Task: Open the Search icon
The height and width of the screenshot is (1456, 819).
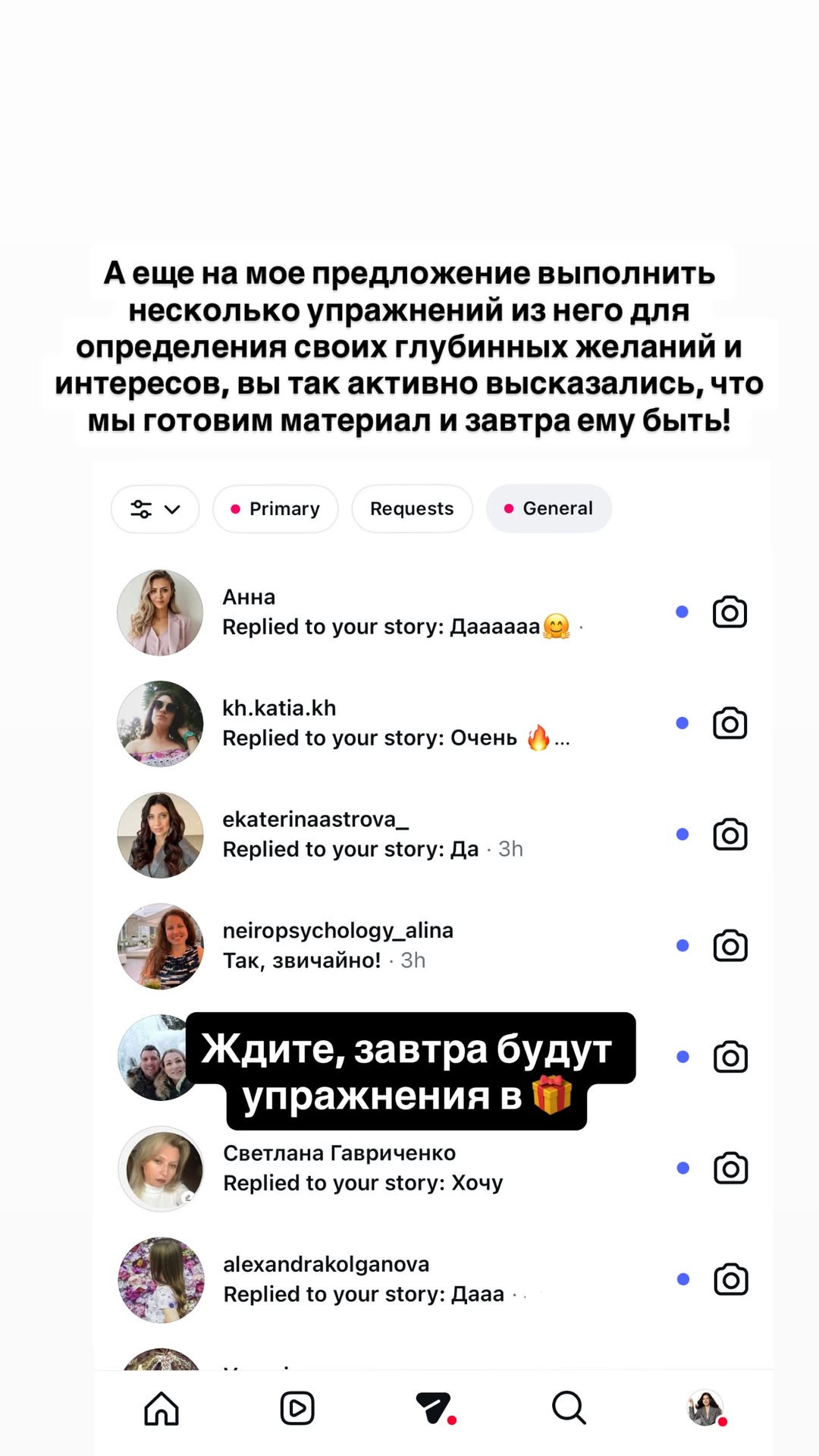Action: tap(568, 1409)
